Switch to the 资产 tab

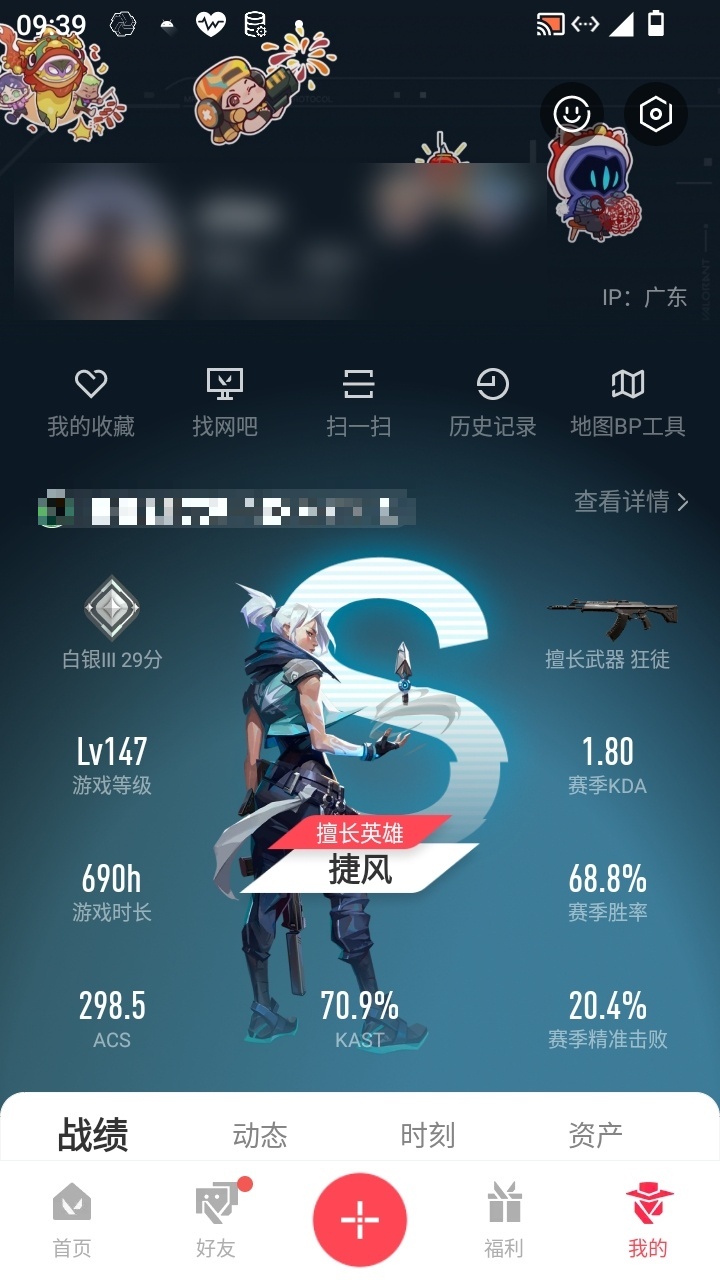[596, 1135]
